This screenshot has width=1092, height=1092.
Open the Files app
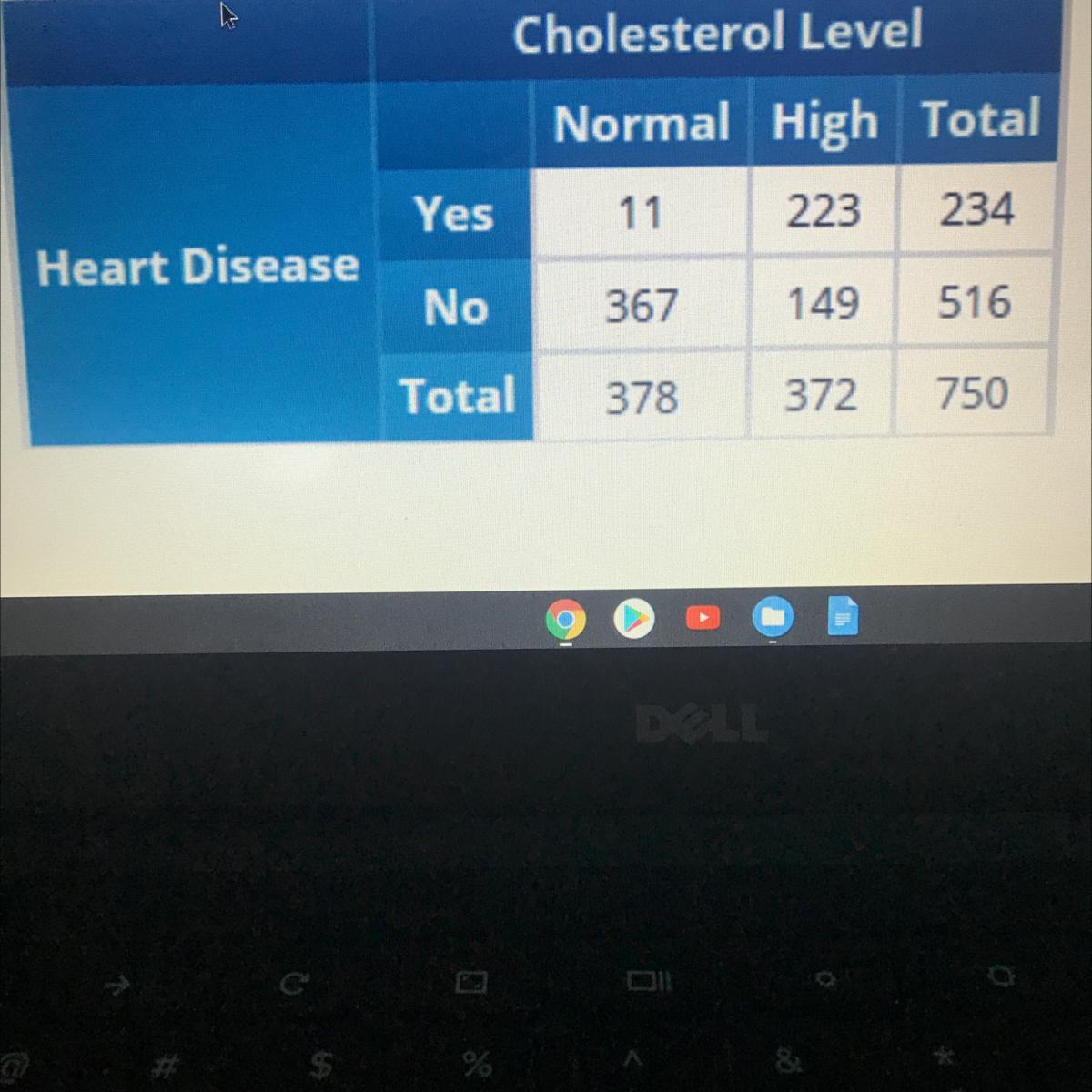pos(773,617)
